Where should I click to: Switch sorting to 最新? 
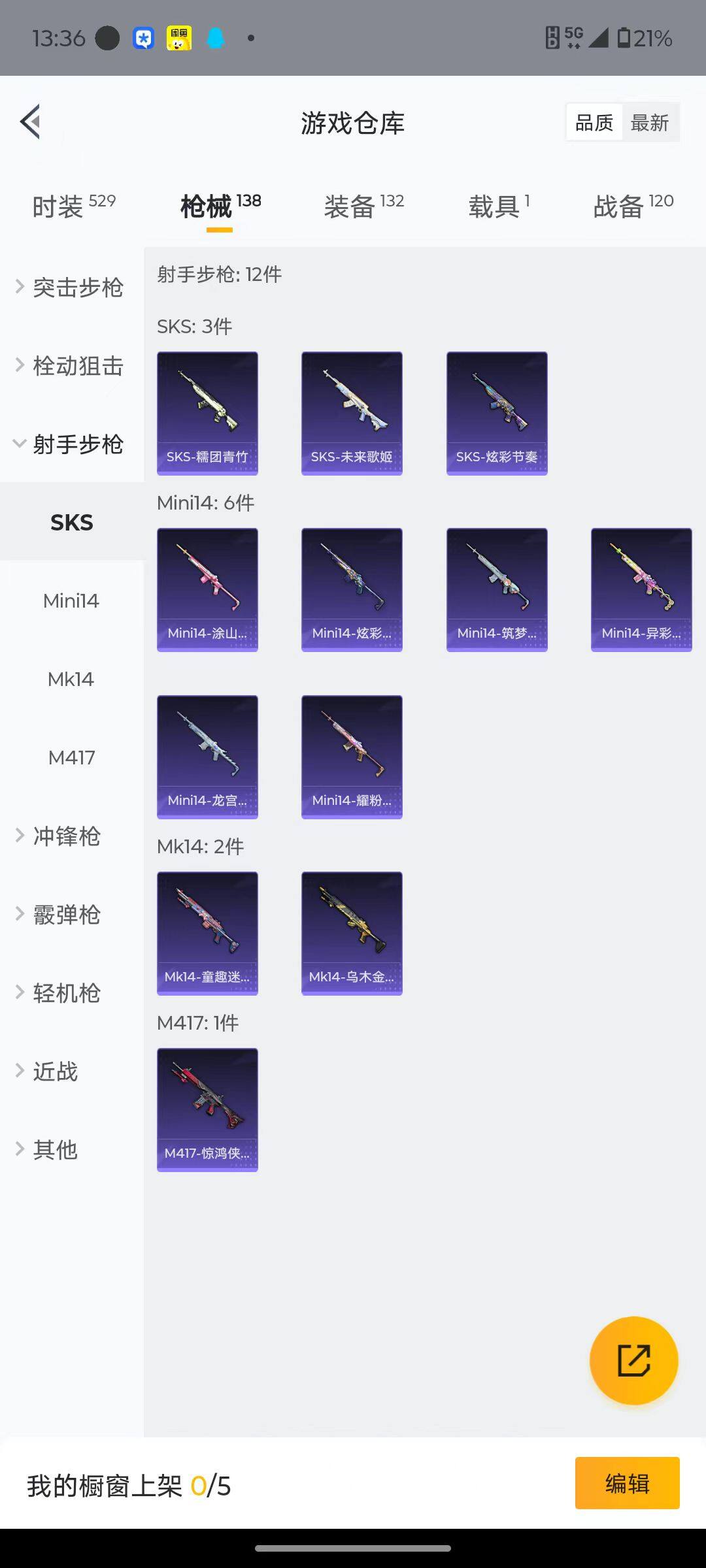click(650, 122)
